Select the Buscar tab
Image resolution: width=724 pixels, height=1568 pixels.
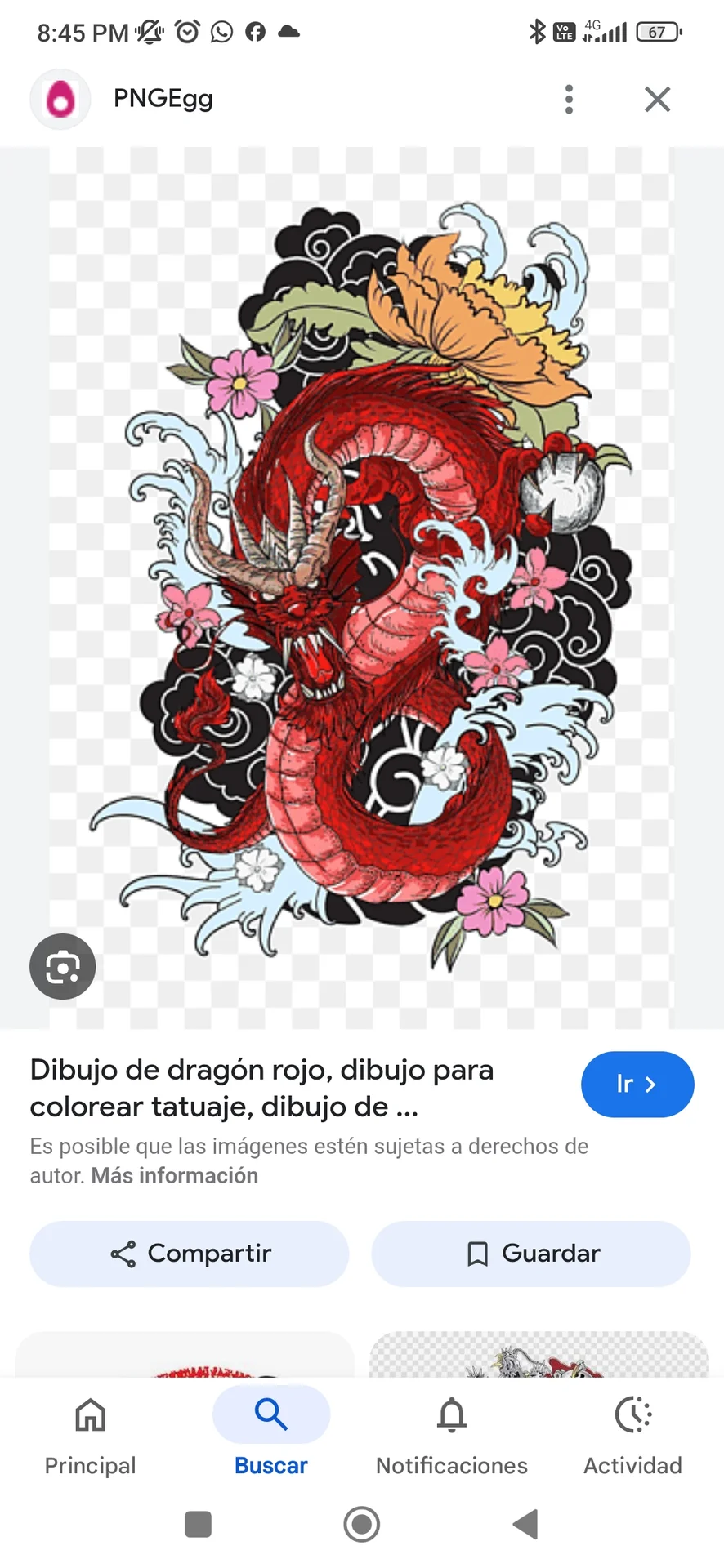pyautogui.click(x=271, y=1437)
